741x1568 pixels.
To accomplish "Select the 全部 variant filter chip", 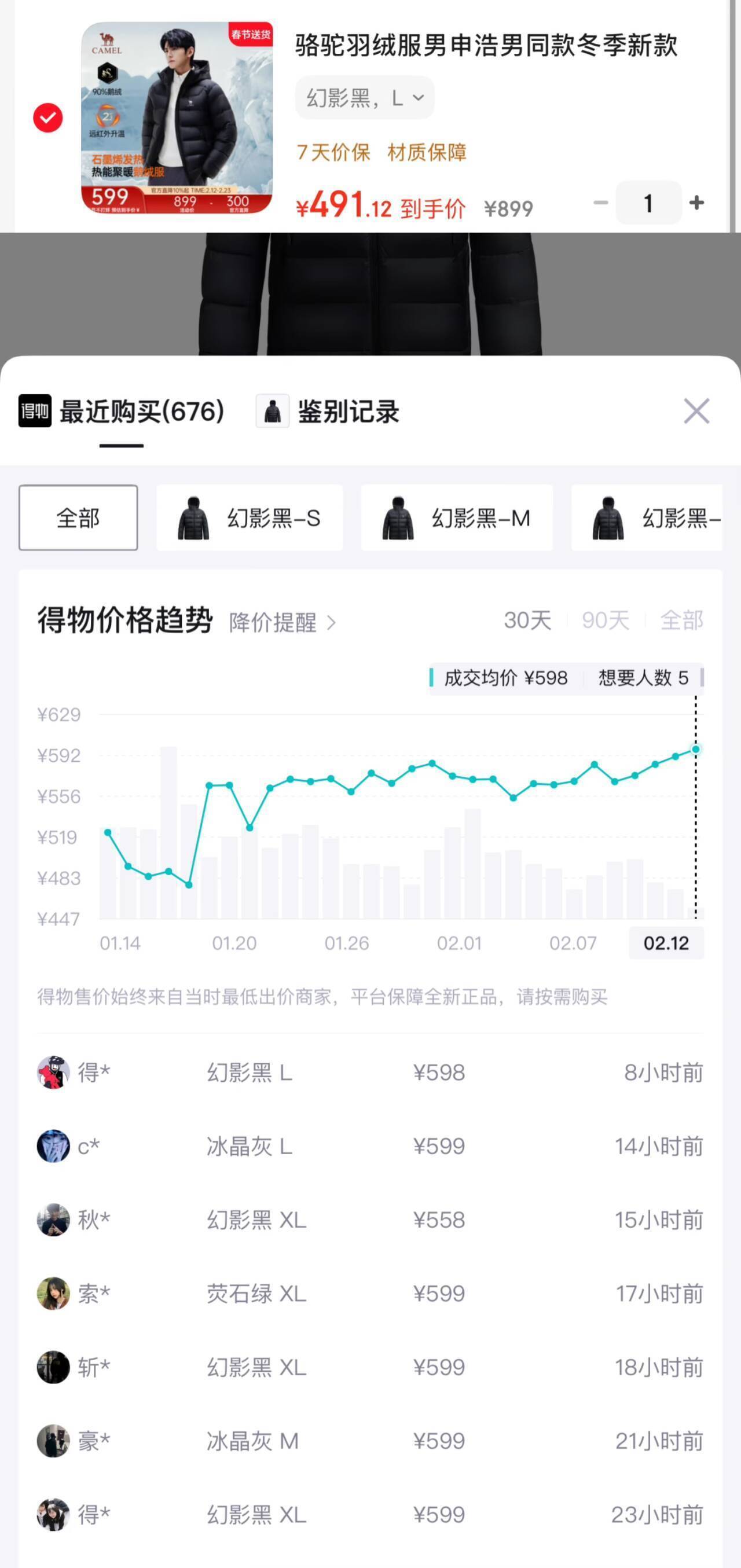I will pos(78,518).
